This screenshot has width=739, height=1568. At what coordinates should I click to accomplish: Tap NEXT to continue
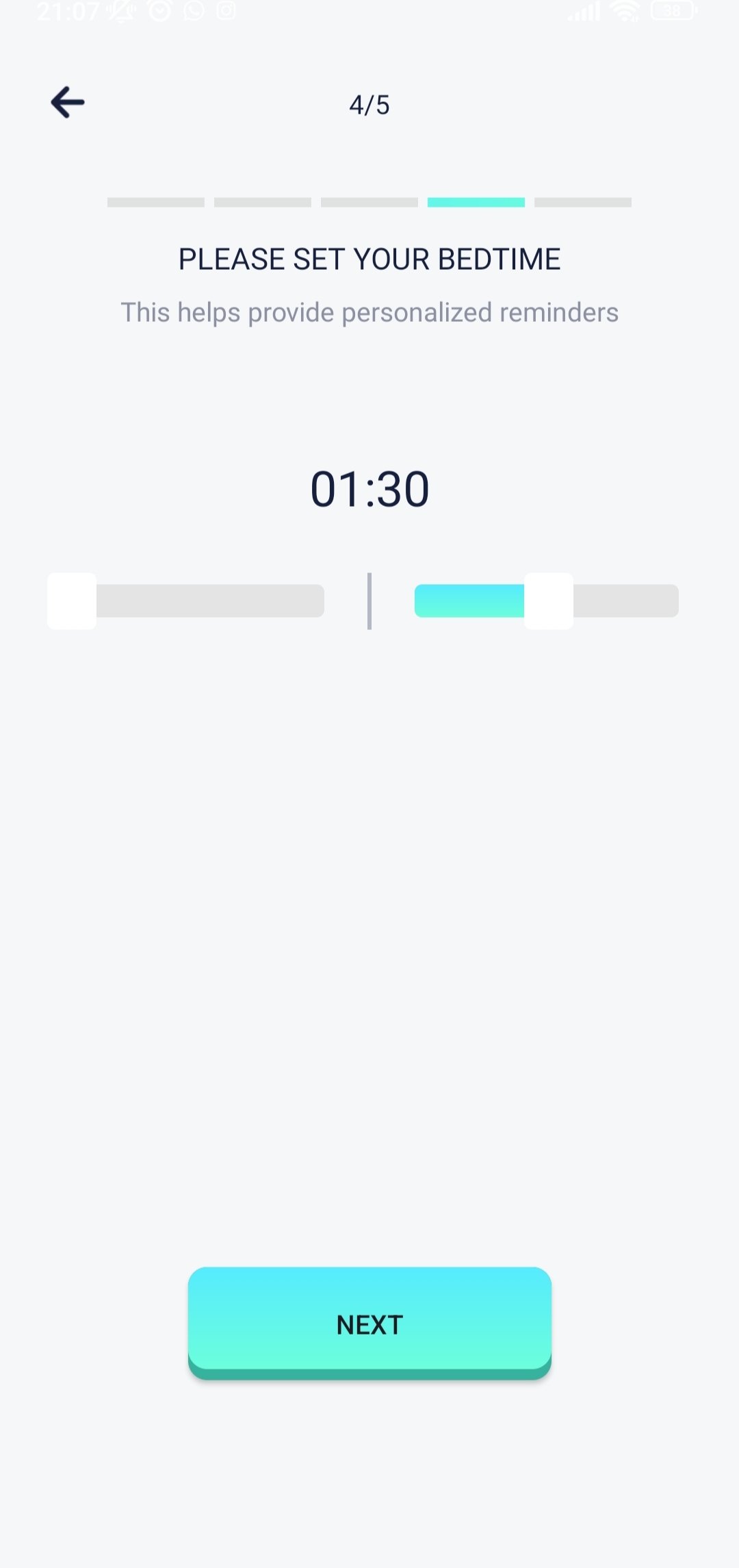(369, 1324)
